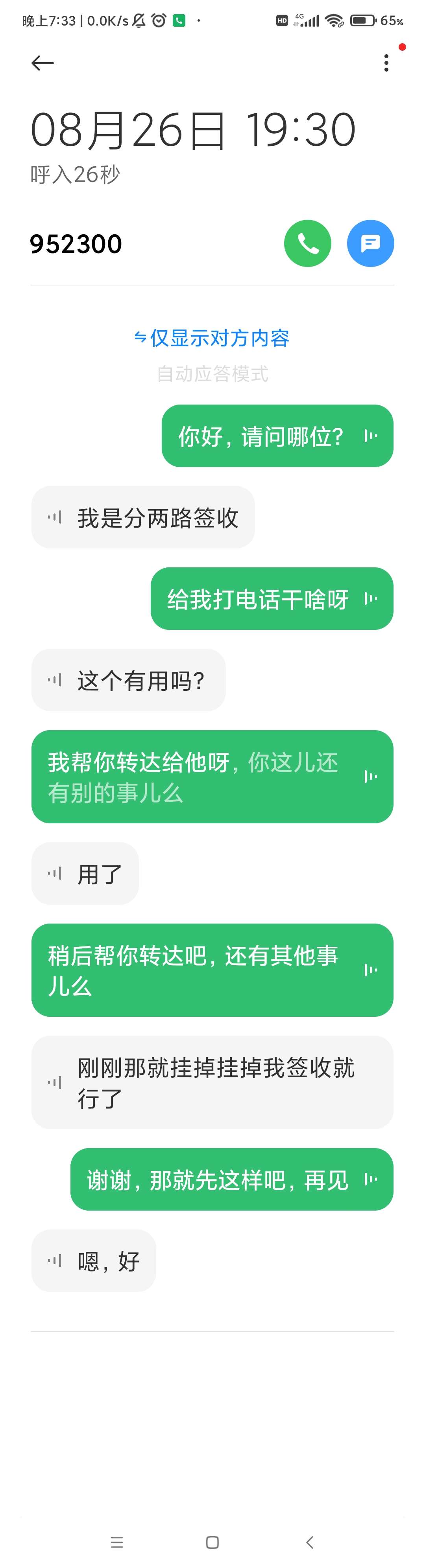Screen dimensions: 425x1568
Task: Play the 我帮你转达给他呀 reply audio
Action: (370, 777)
